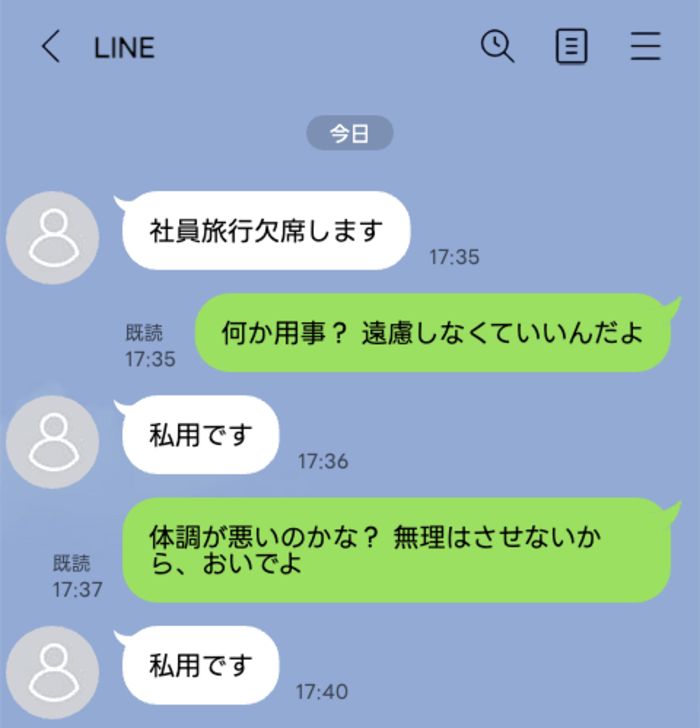The width and height of the screenshot is (700, 728).
Task: Open the three-line chat menu
Action: coord(646,47)
